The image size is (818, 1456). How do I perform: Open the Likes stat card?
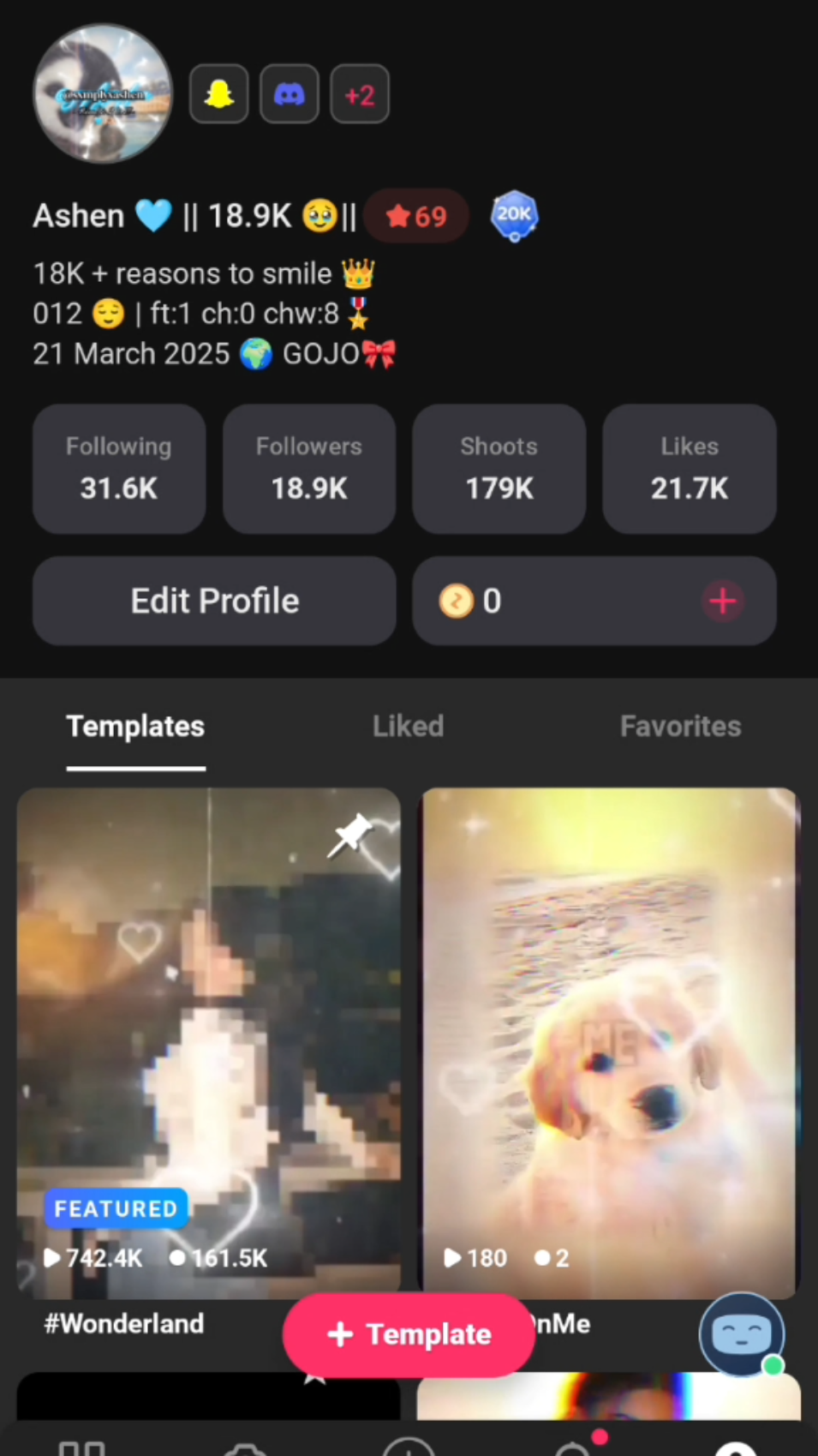690,469
